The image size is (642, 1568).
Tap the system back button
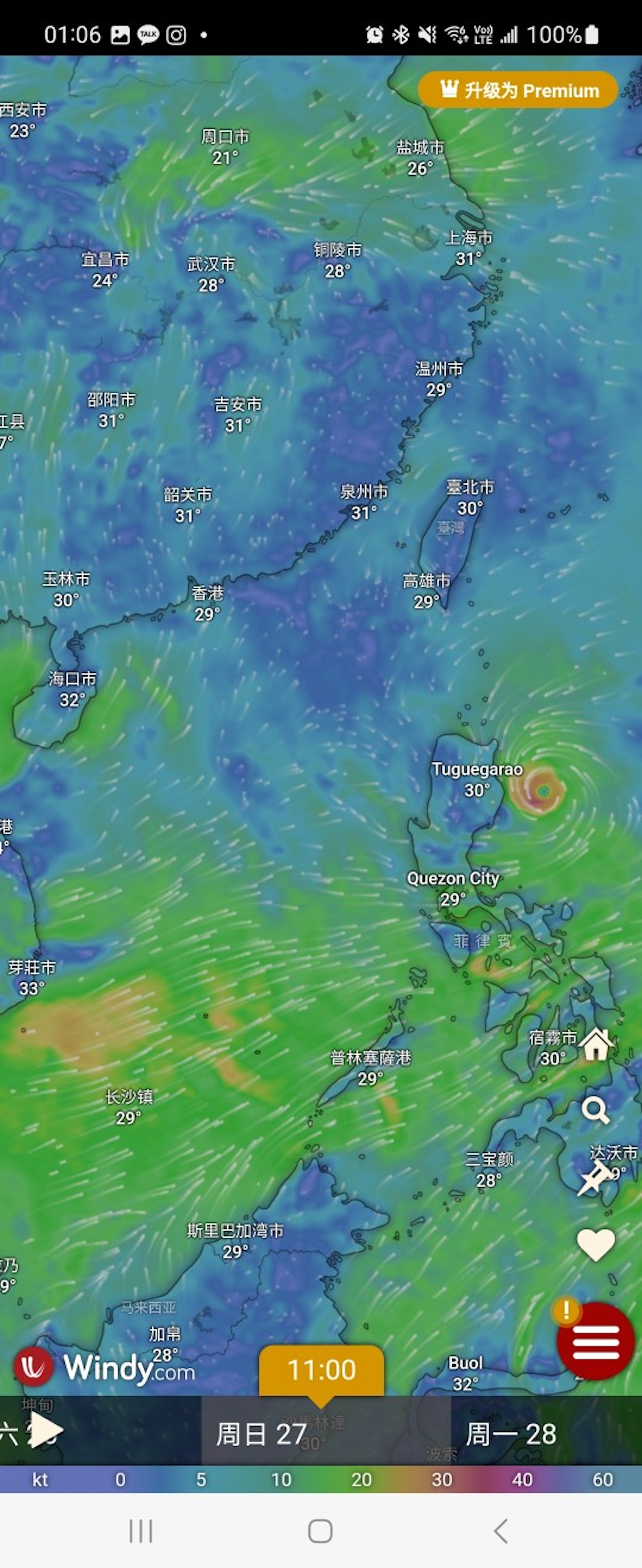501,1531
